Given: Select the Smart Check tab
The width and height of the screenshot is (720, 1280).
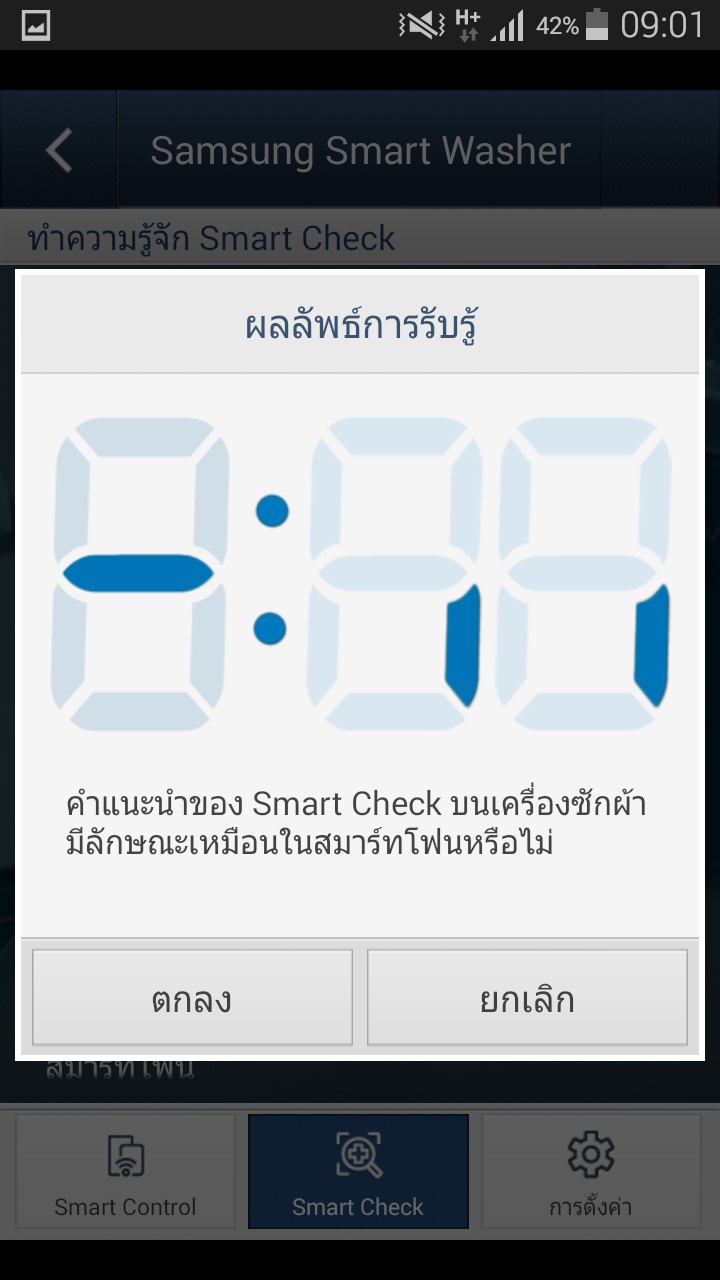Looking at the screenshot, I should (x=358, y=1171).
